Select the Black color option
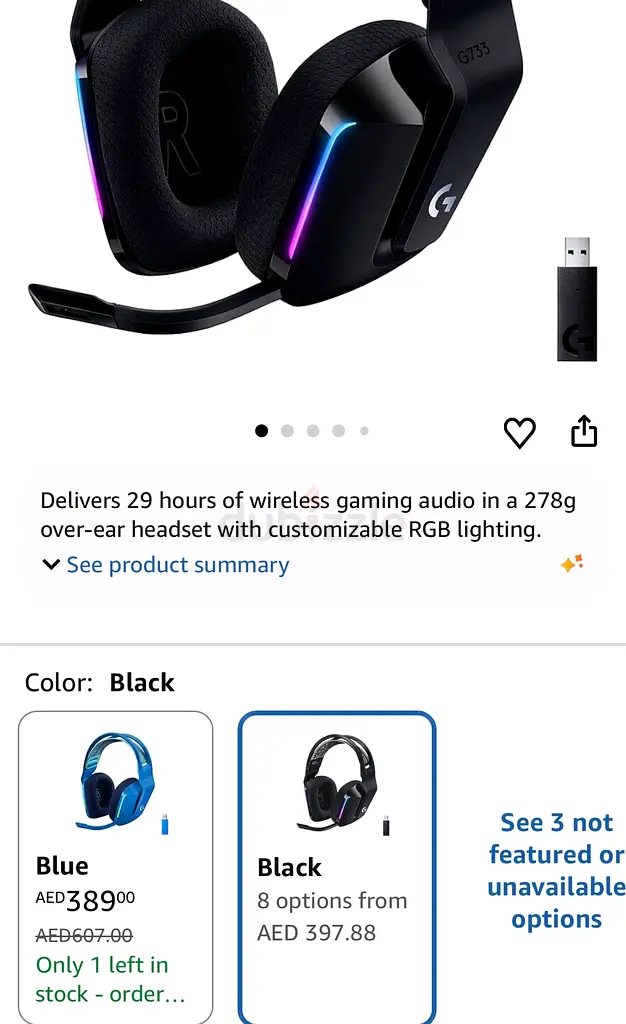This screenshot has height=1024, width=626. click(x=337, y=866)
